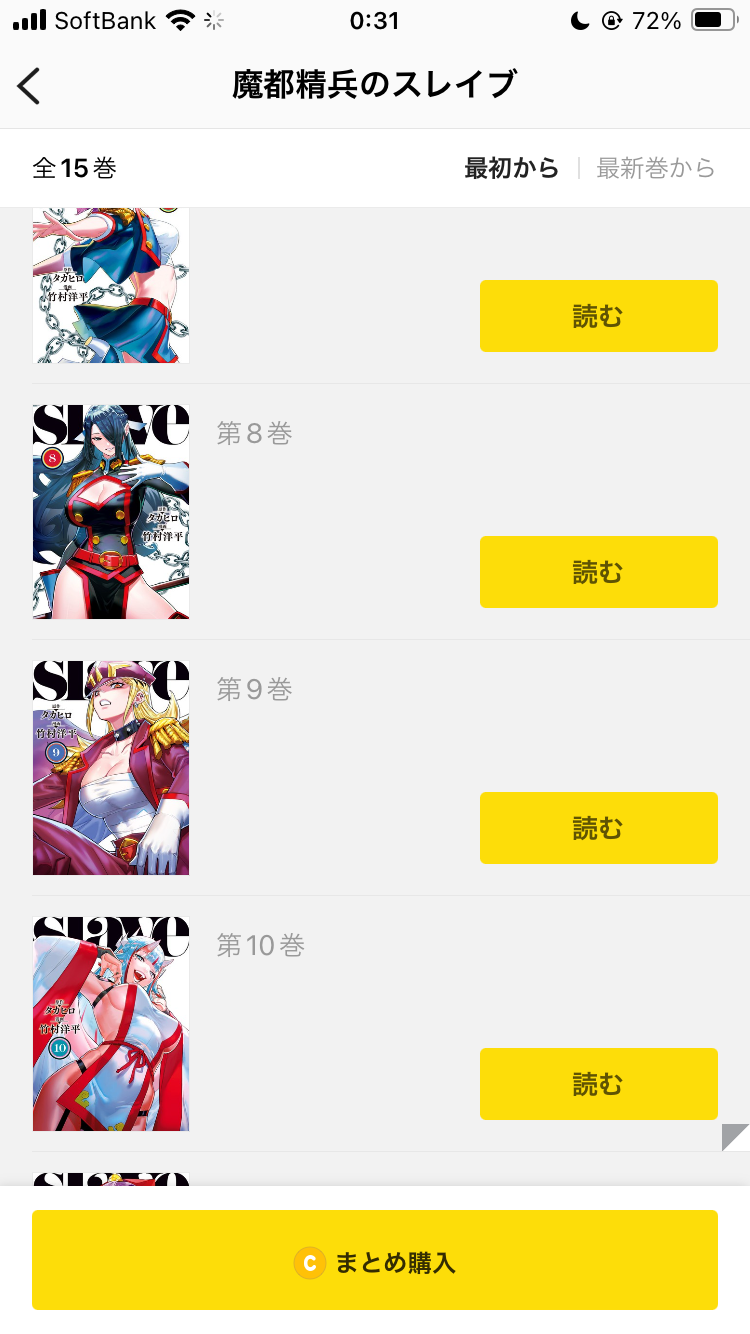This screenshot has height=1334, width=750.
Task: Open the 第8巻 cover thumbnail
Action: tap(111, 512)
